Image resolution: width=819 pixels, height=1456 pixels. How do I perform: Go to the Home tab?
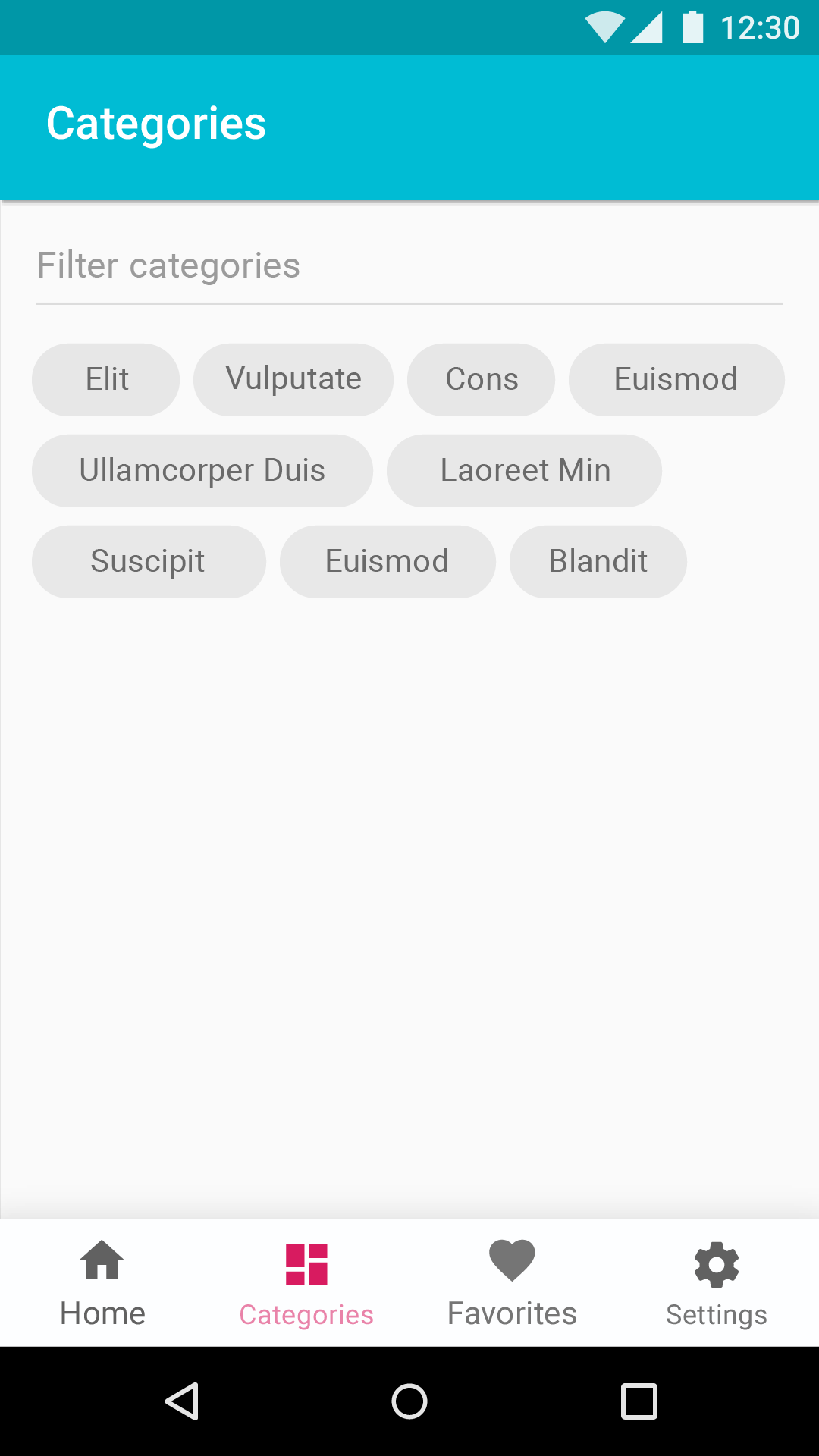coord(102,1283)
